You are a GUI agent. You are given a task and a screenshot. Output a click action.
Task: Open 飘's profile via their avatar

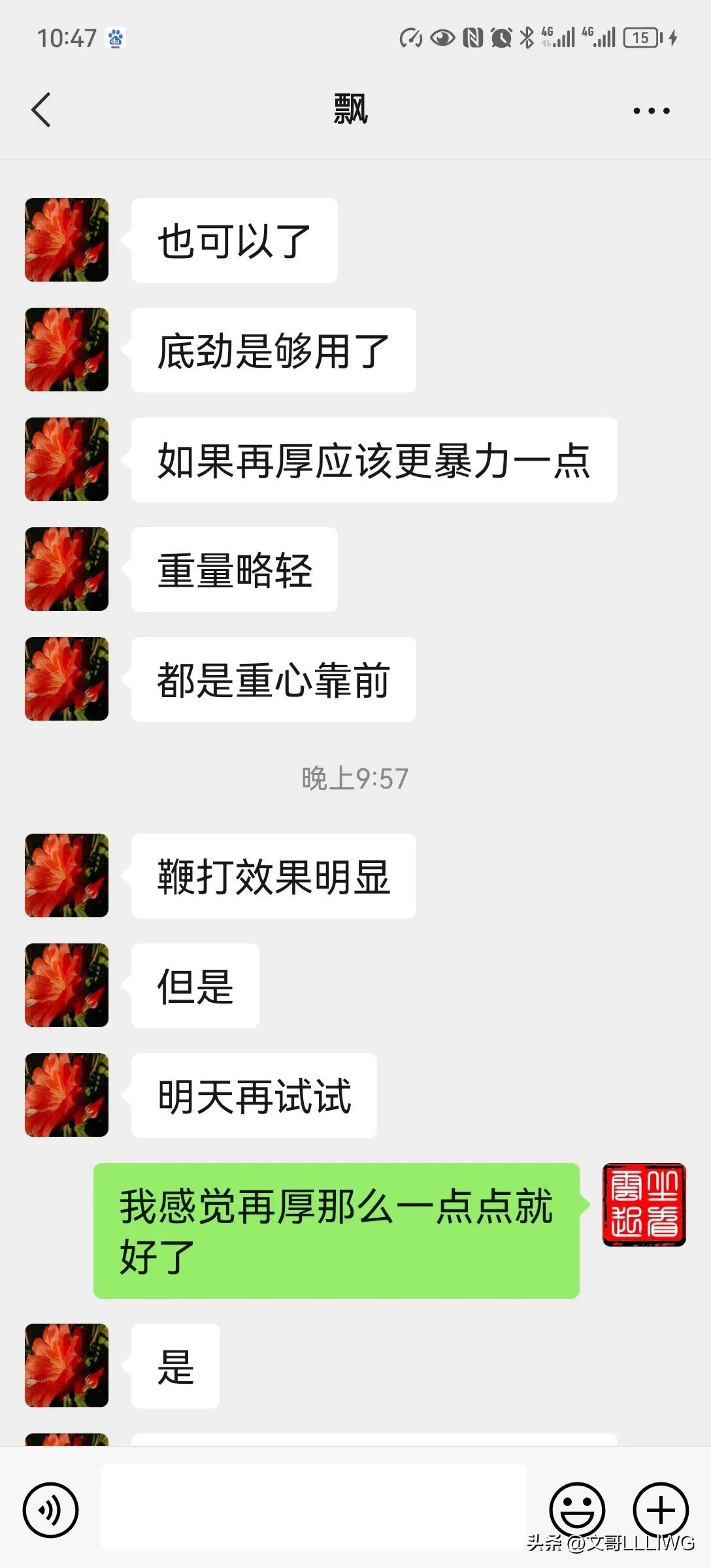65,240
